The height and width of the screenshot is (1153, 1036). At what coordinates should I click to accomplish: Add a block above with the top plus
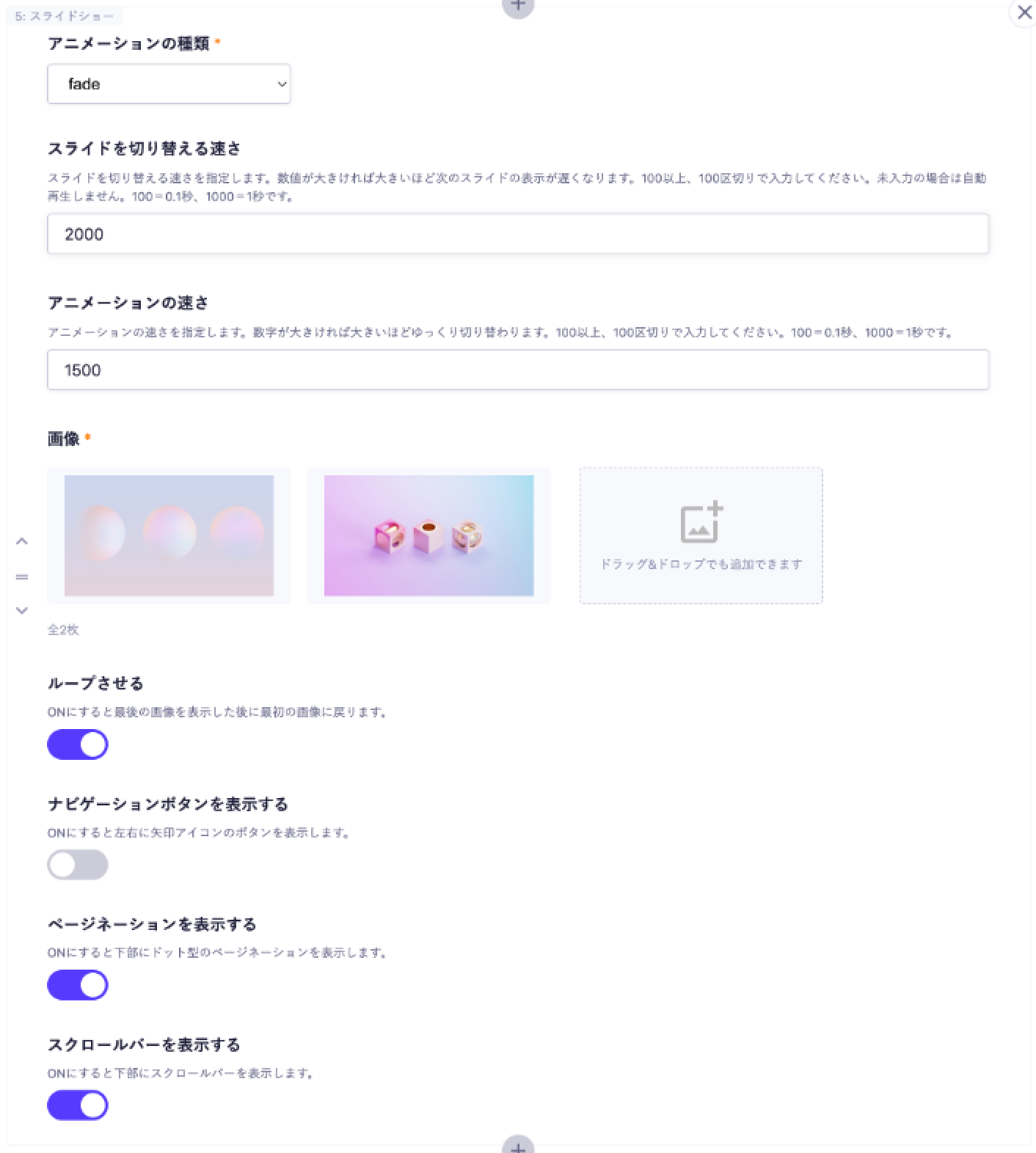517,6
